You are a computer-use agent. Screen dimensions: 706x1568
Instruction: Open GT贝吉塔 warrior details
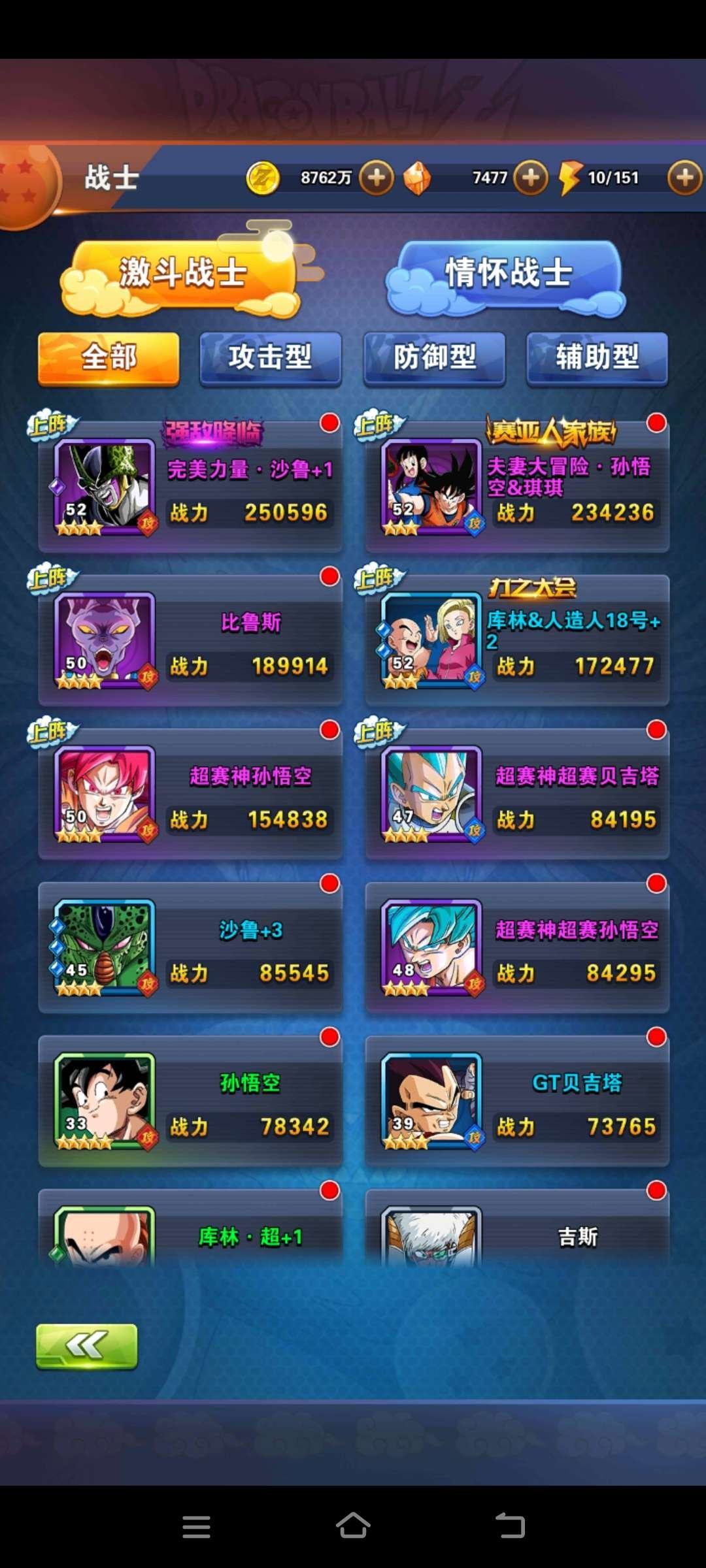(517, 1101)
